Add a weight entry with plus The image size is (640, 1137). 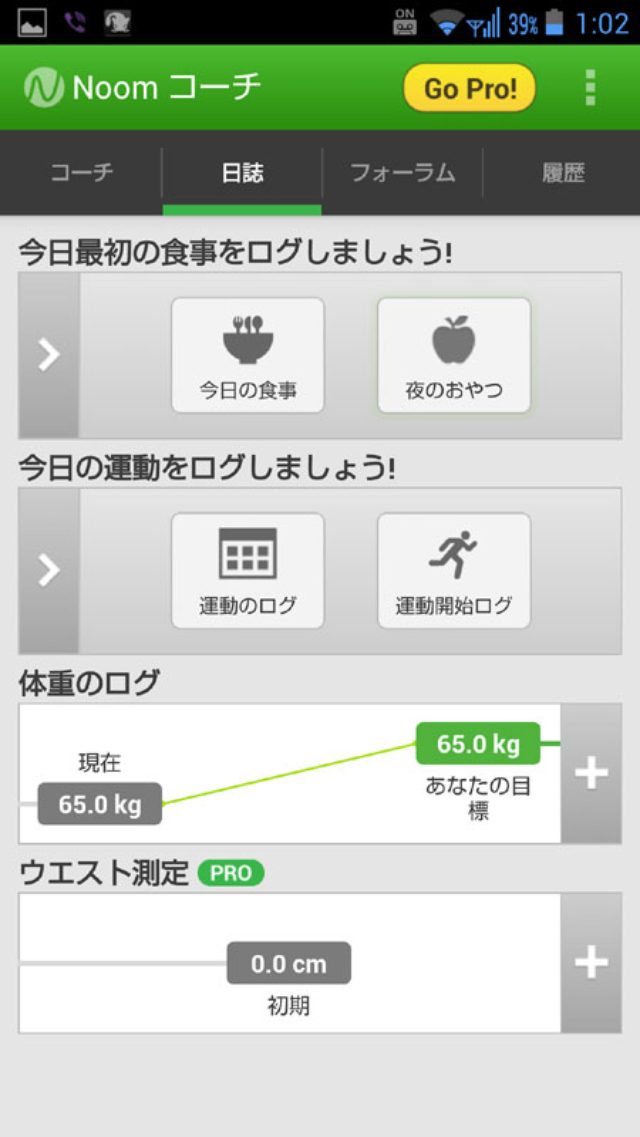pyautogui.click(x=591, y=773)
